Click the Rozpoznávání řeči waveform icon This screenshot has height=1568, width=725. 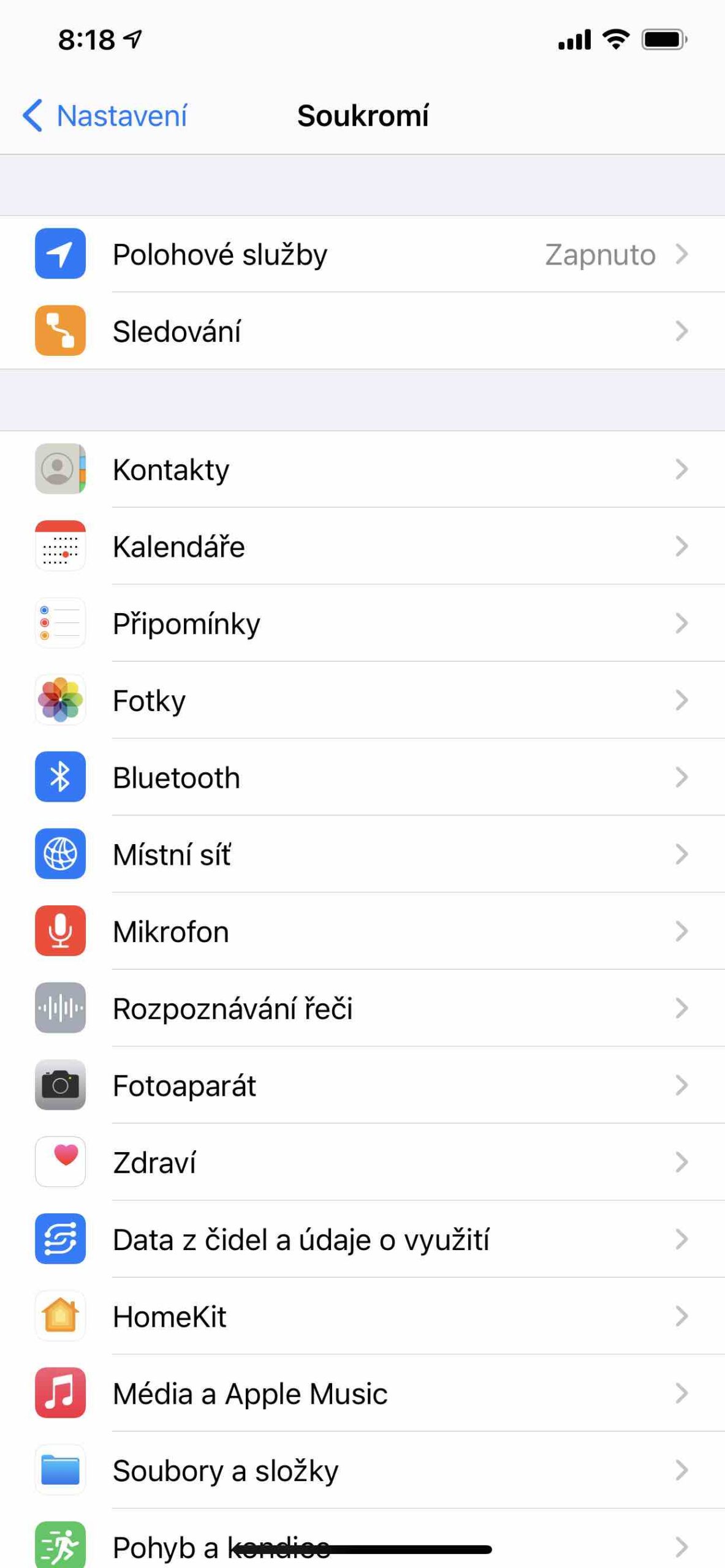pyautogui.click(x=60, y=1008)
